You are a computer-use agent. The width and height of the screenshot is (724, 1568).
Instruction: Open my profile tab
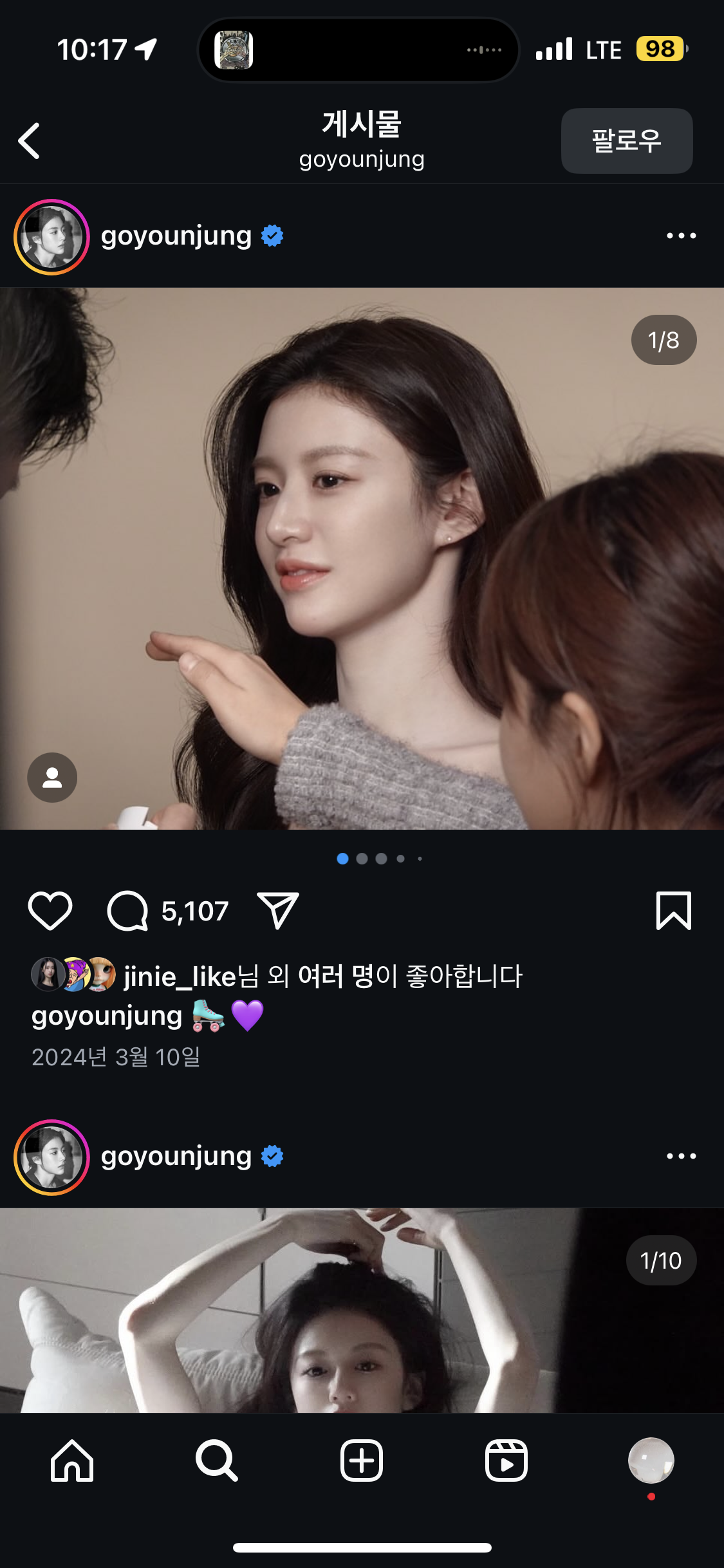click(x=651, y=1461)
